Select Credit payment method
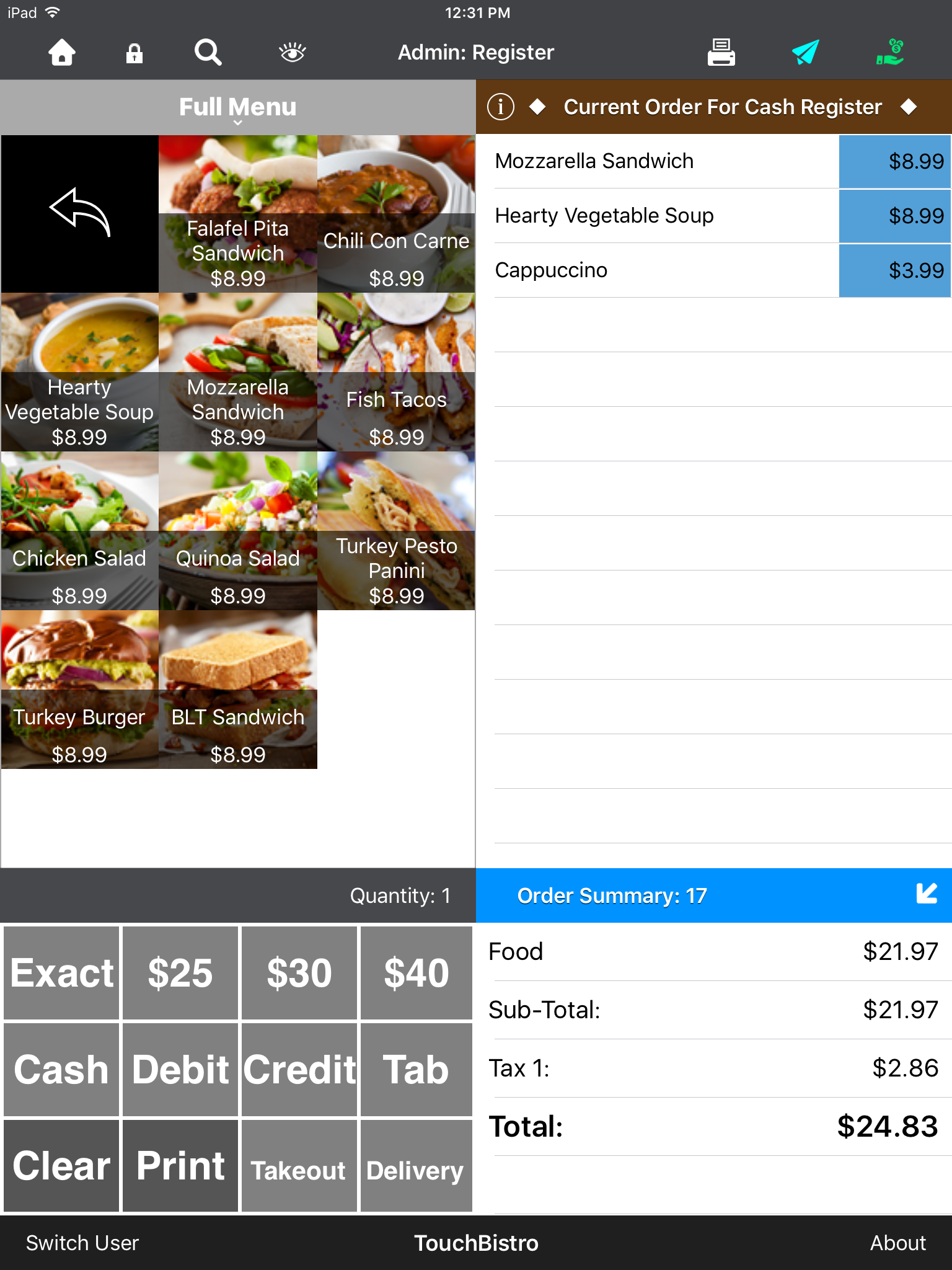Image resolution: width=952 pixels, height=1270 pixels. (x=299, y=1070)
